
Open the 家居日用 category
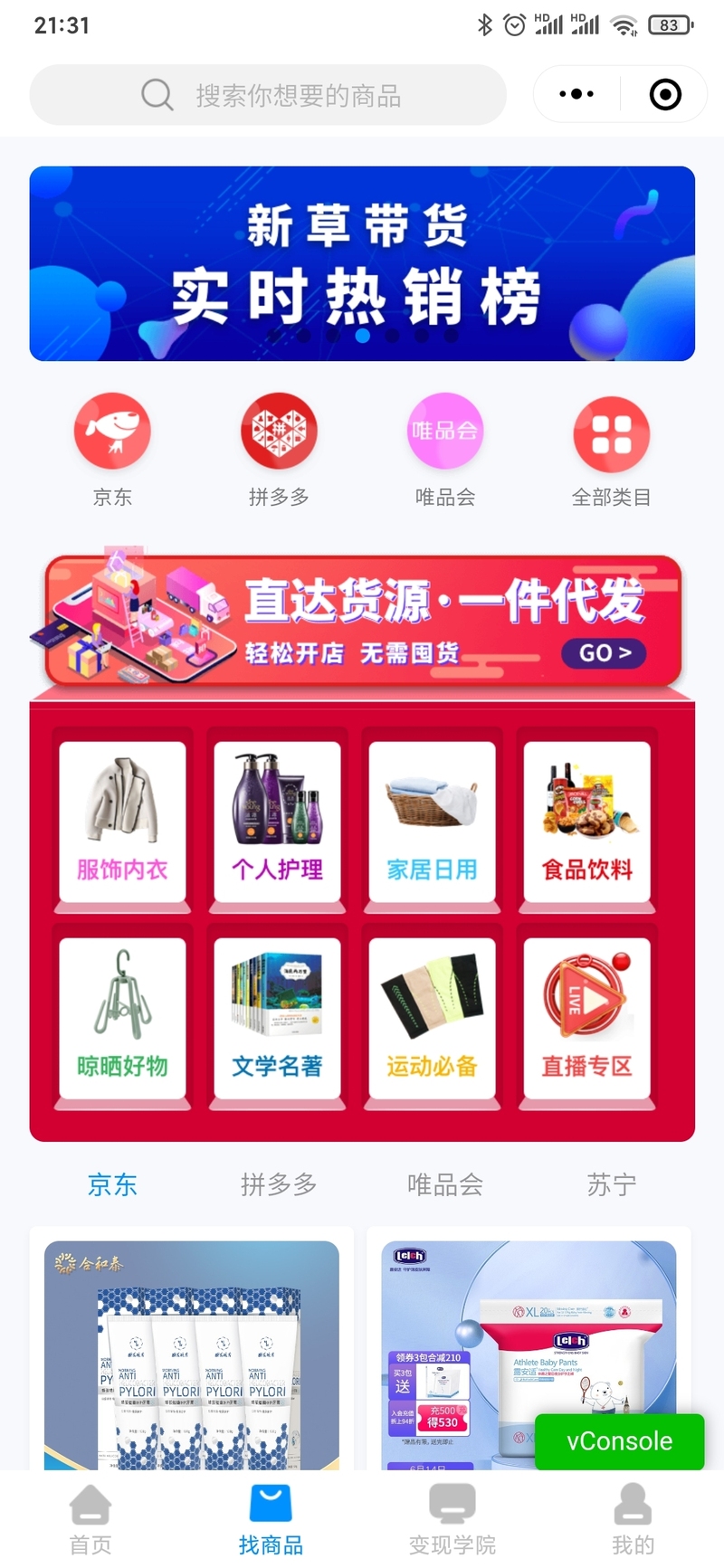pos(432,821)
